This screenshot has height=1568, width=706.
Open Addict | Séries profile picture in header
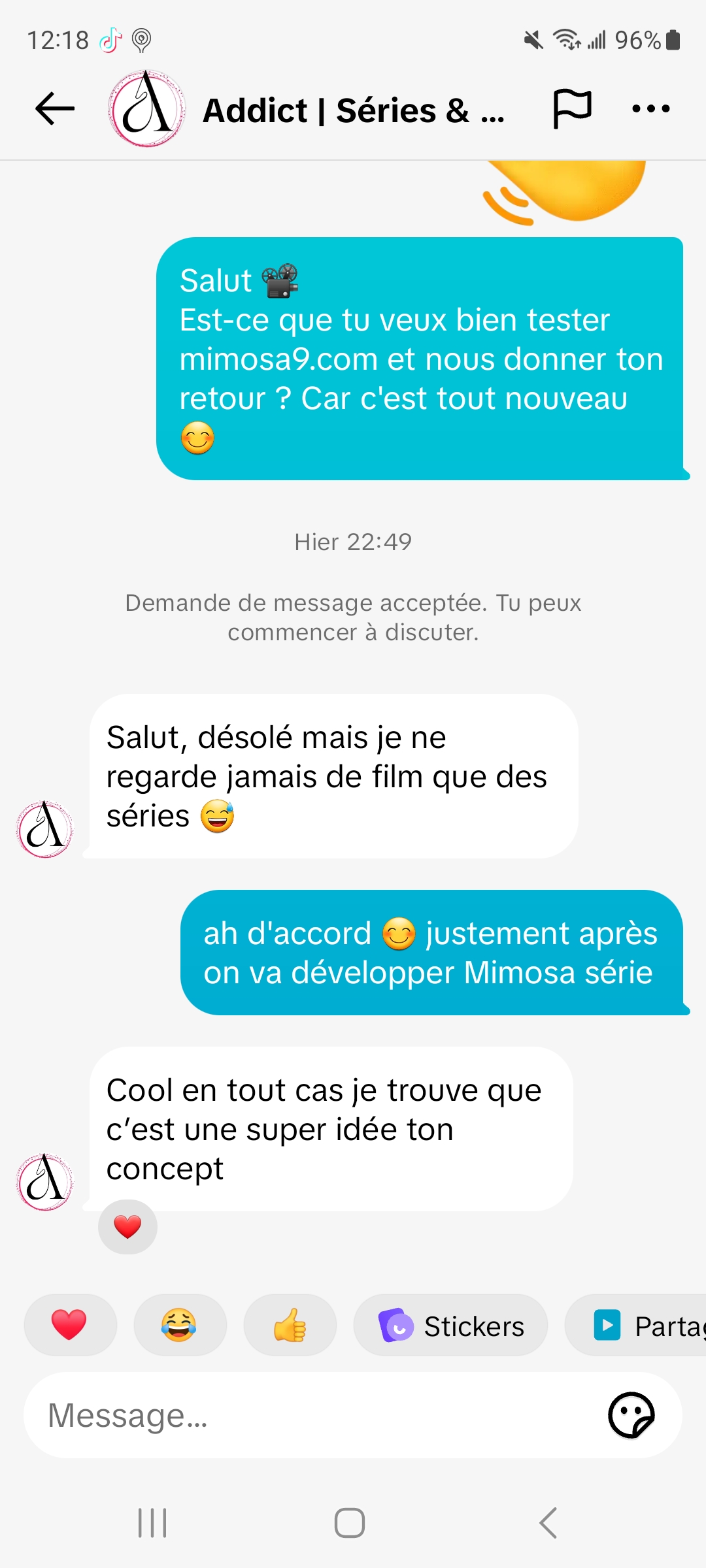[147, 108]
